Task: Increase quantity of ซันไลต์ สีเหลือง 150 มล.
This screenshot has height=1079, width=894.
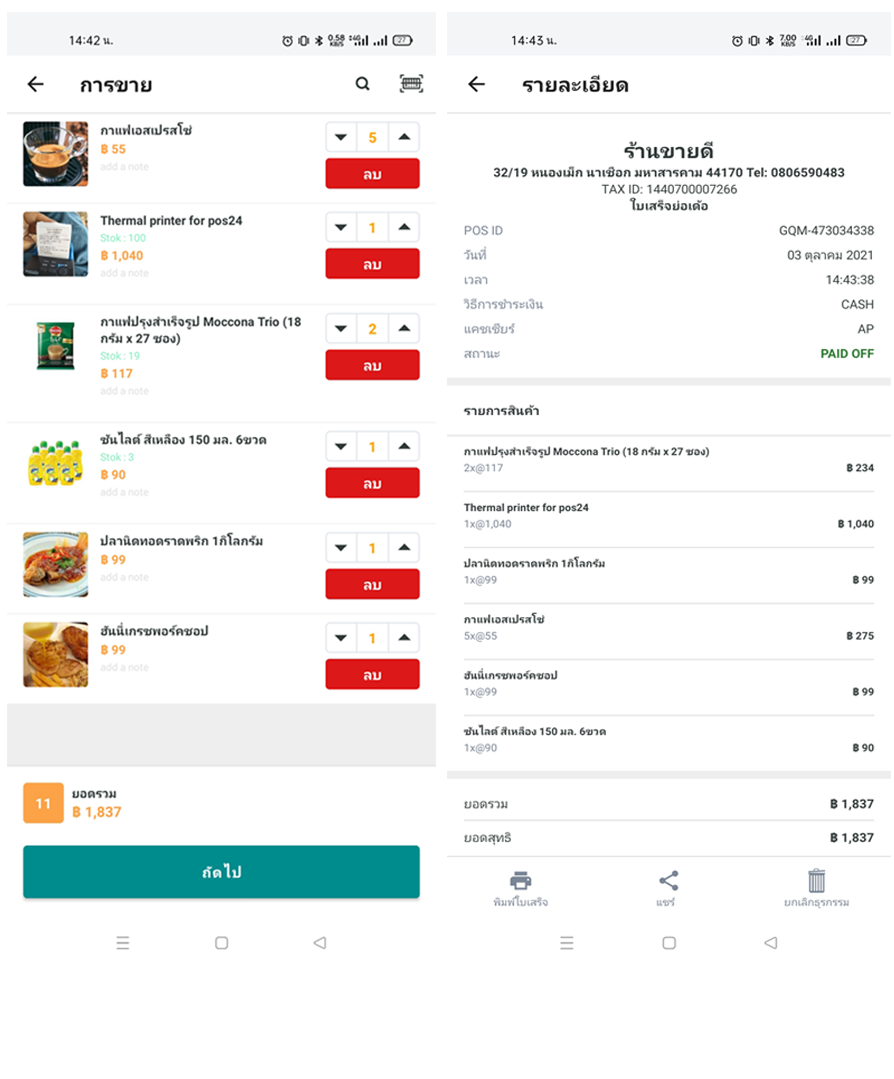Action: tap(403, 447)
